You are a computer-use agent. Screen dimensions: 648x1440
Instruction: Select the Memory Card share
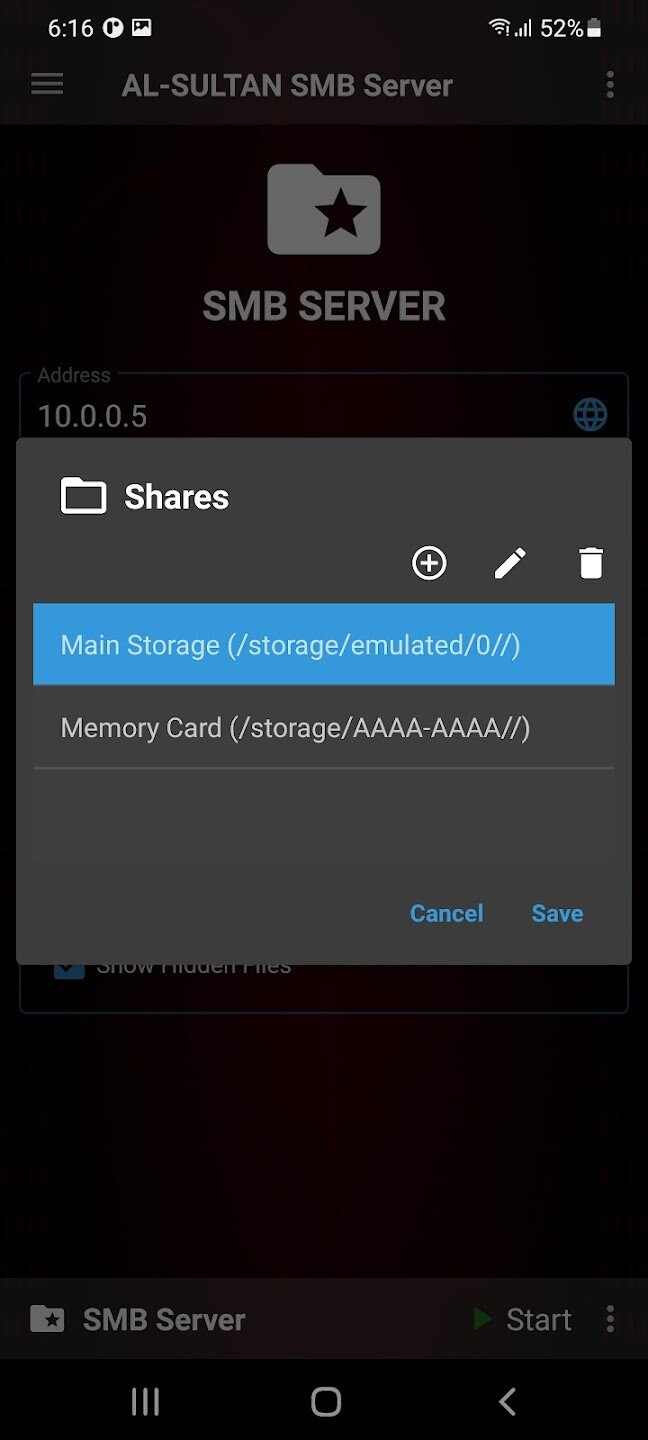[323, 727]
